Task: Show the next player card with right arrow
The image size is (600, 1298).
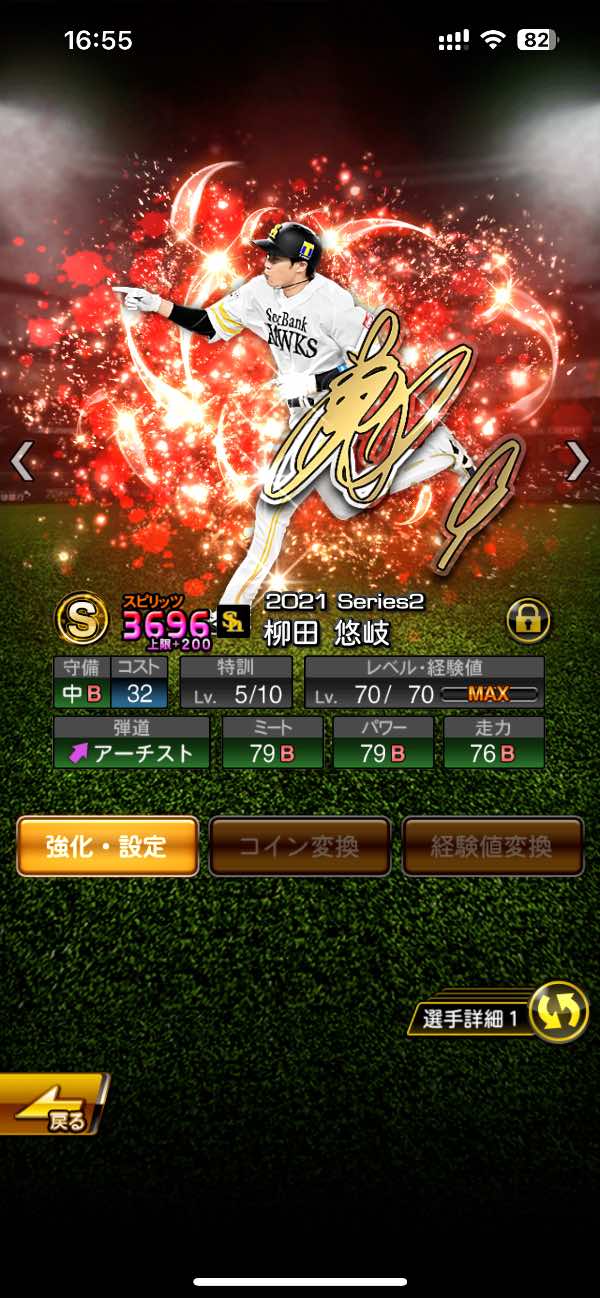Action: tap(577, 461)
